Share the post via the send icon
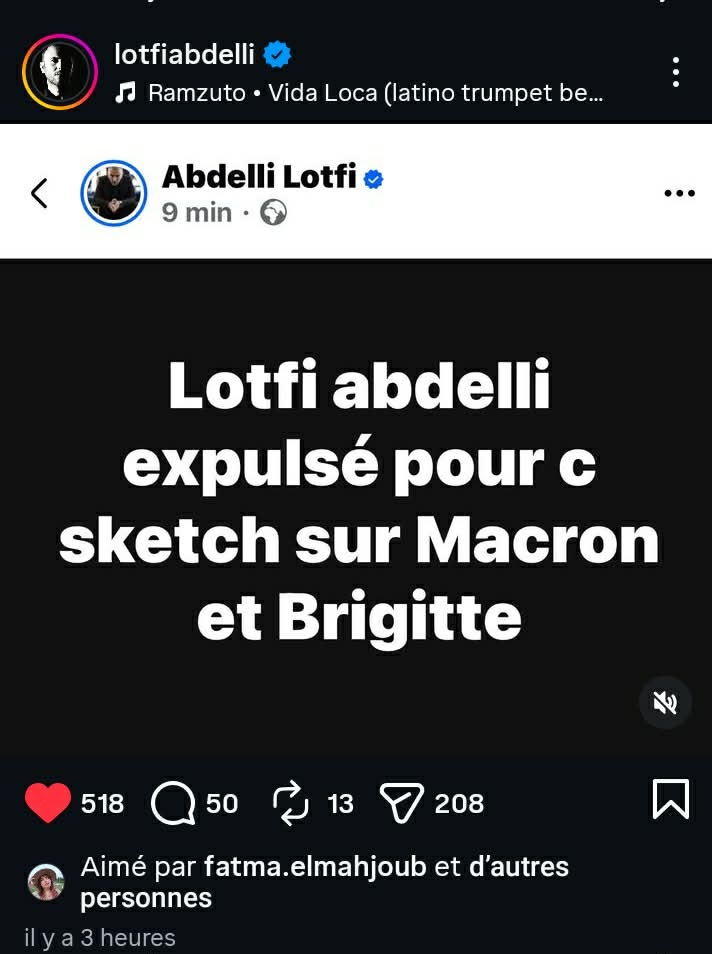The width and height of the screenshot is (712, 954). point(403,803)
